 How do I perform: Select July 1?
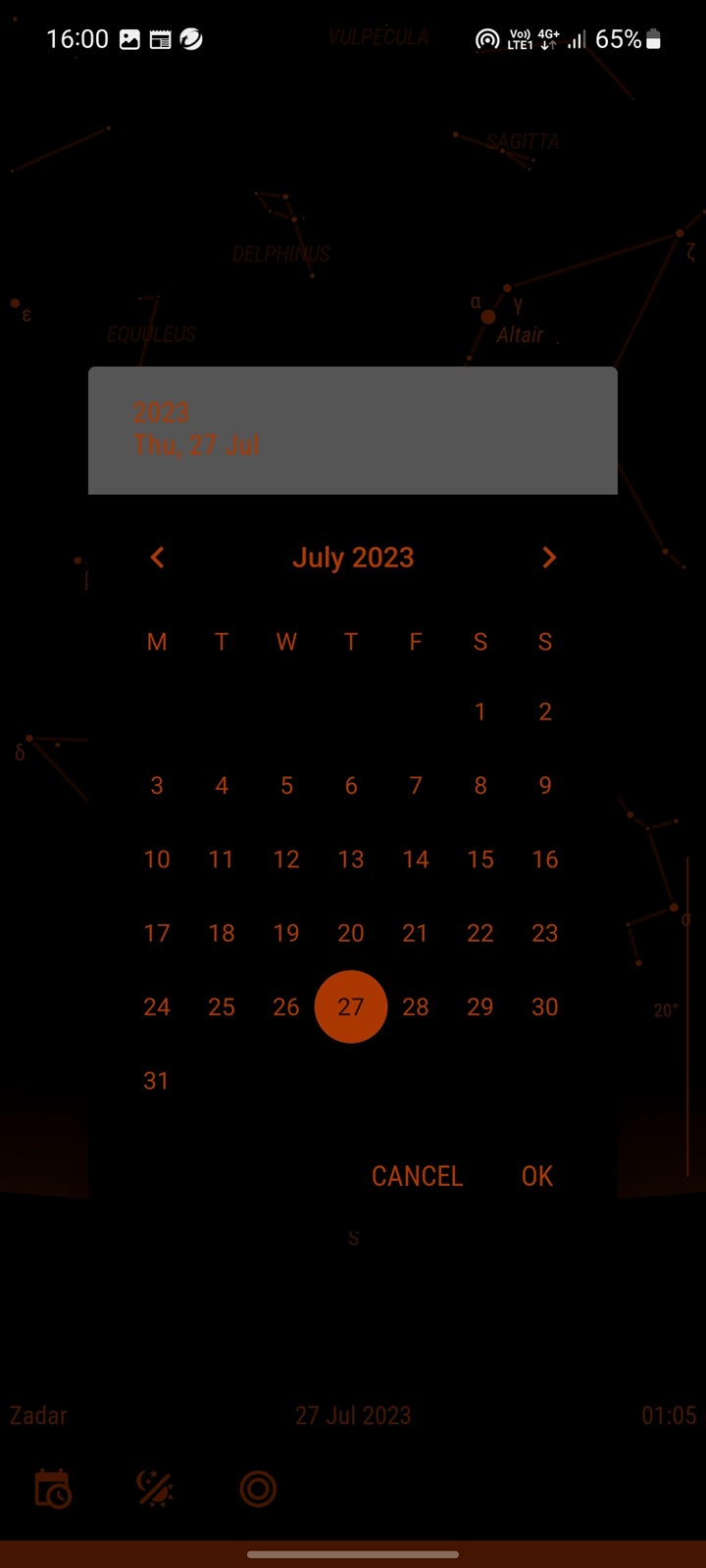point(480,711)
